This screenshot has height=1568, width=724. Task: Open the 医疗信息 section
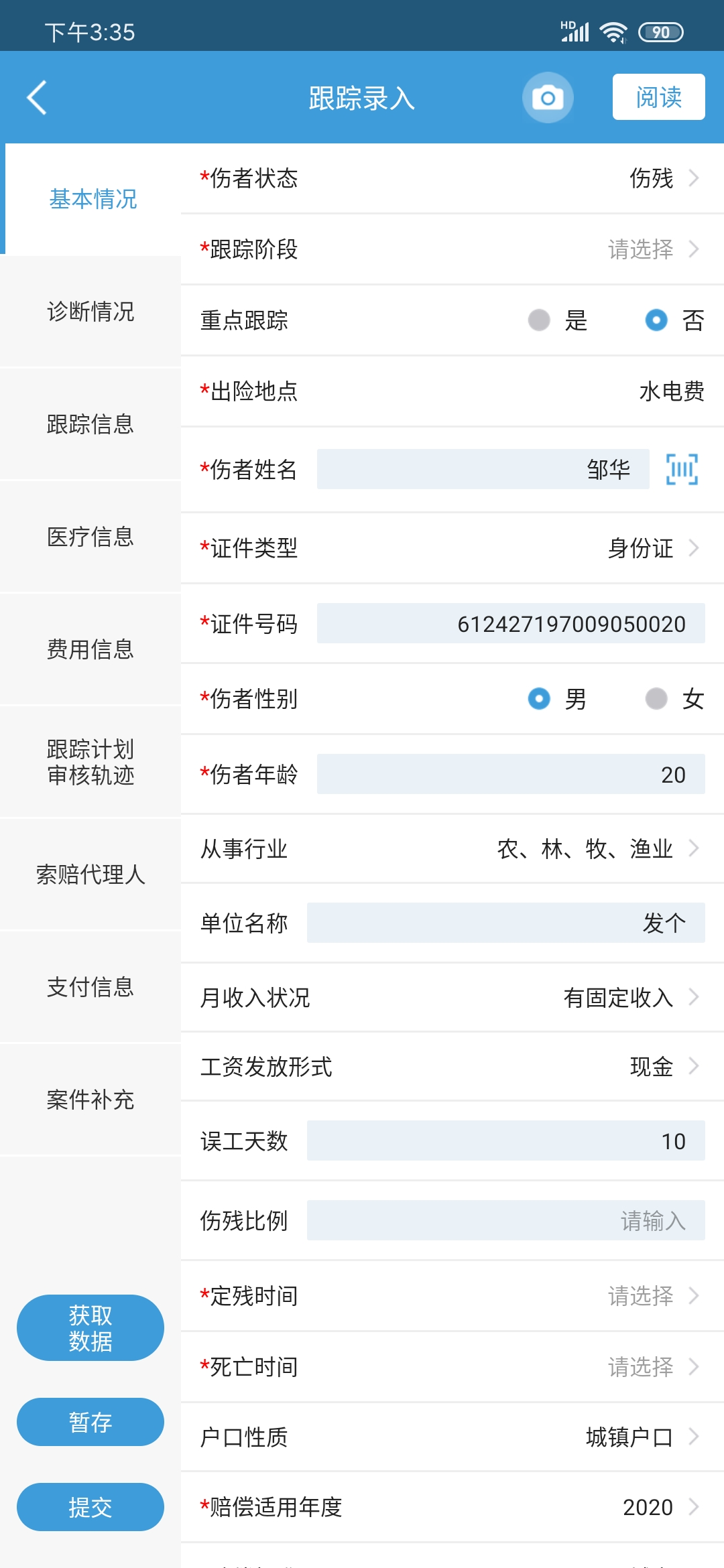[90, 536]
